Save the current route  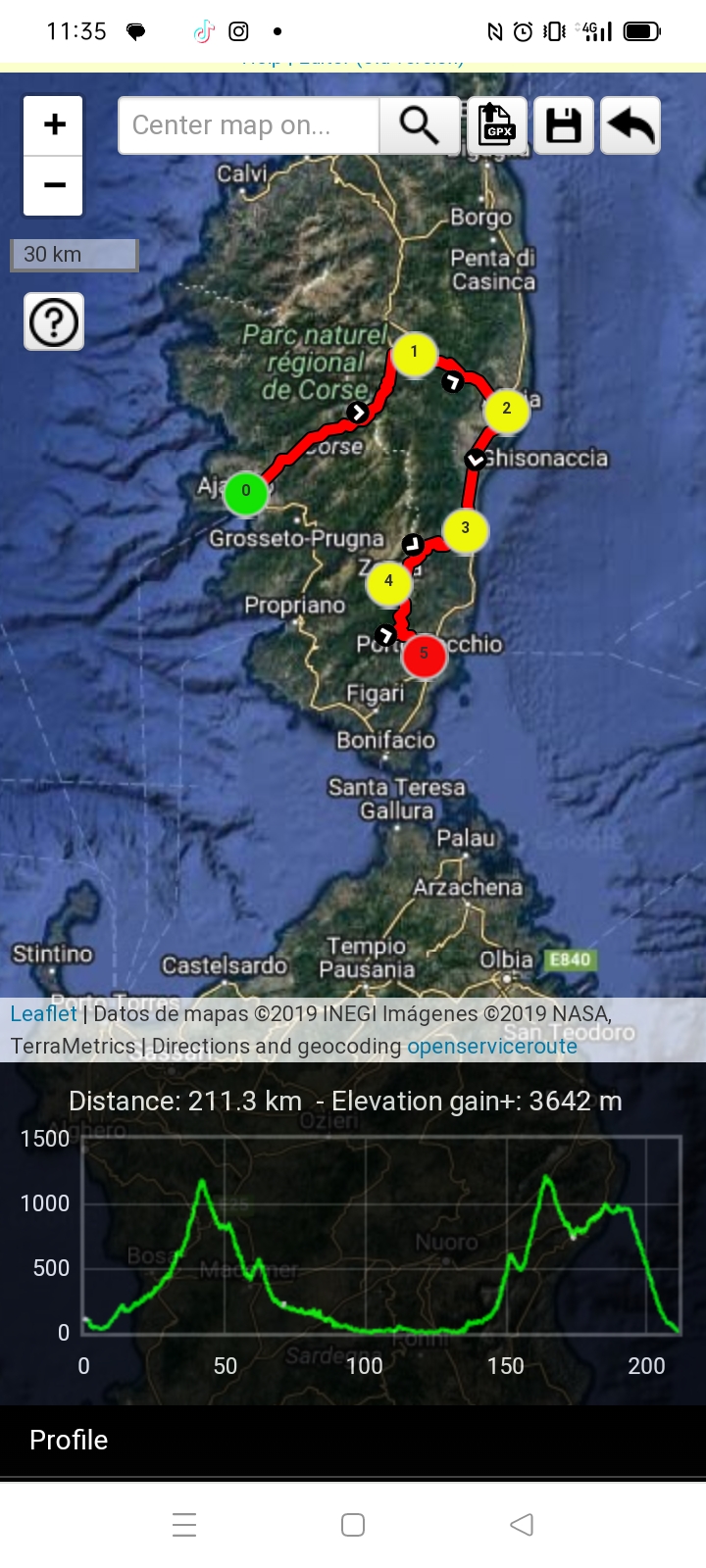[564, 125]
